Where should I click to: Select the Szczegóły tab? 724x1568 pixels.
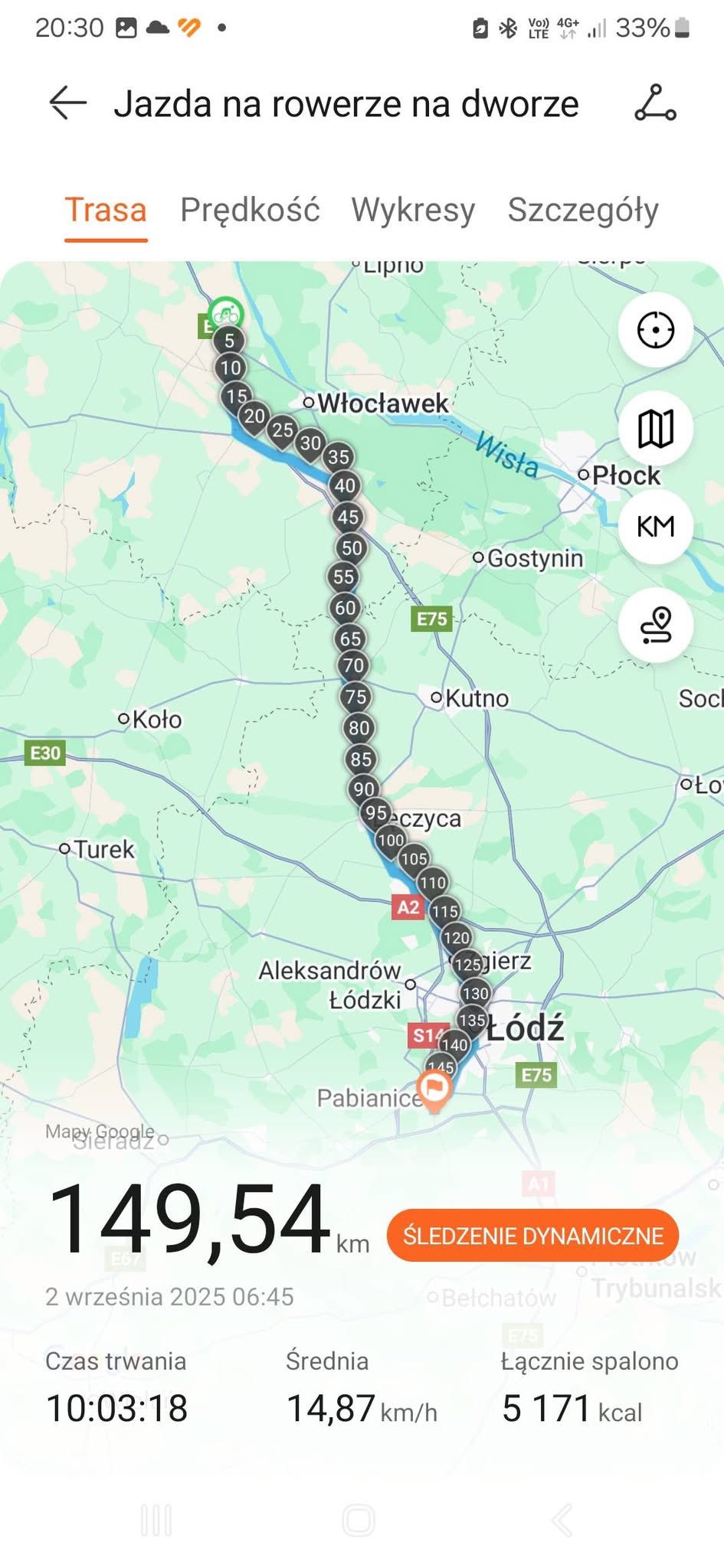583,210
